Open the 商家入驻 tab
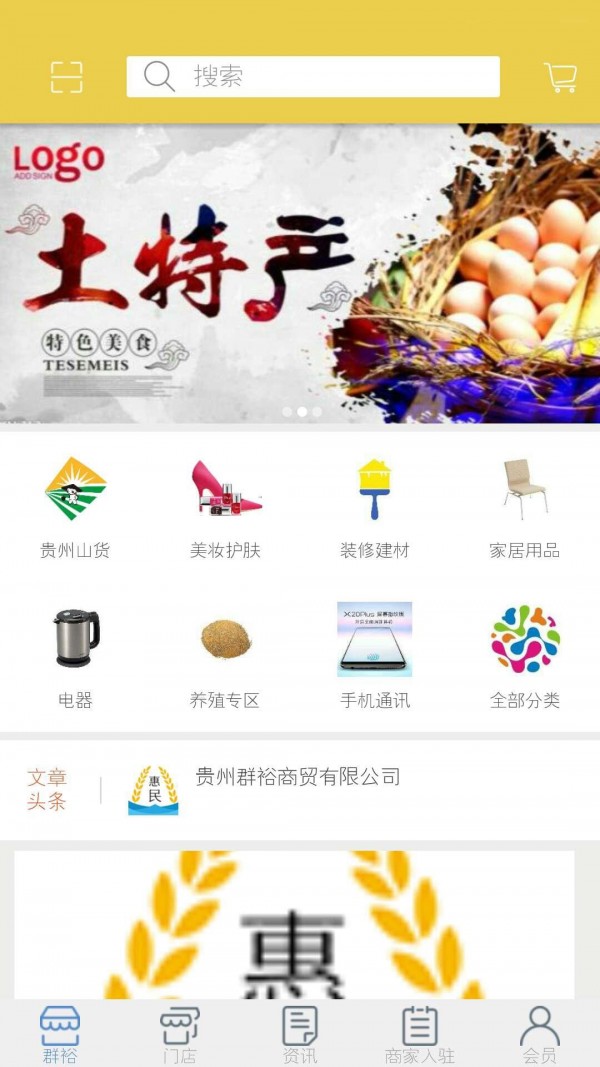The width and height of the screenshot is (600, 1067). 420,1035
